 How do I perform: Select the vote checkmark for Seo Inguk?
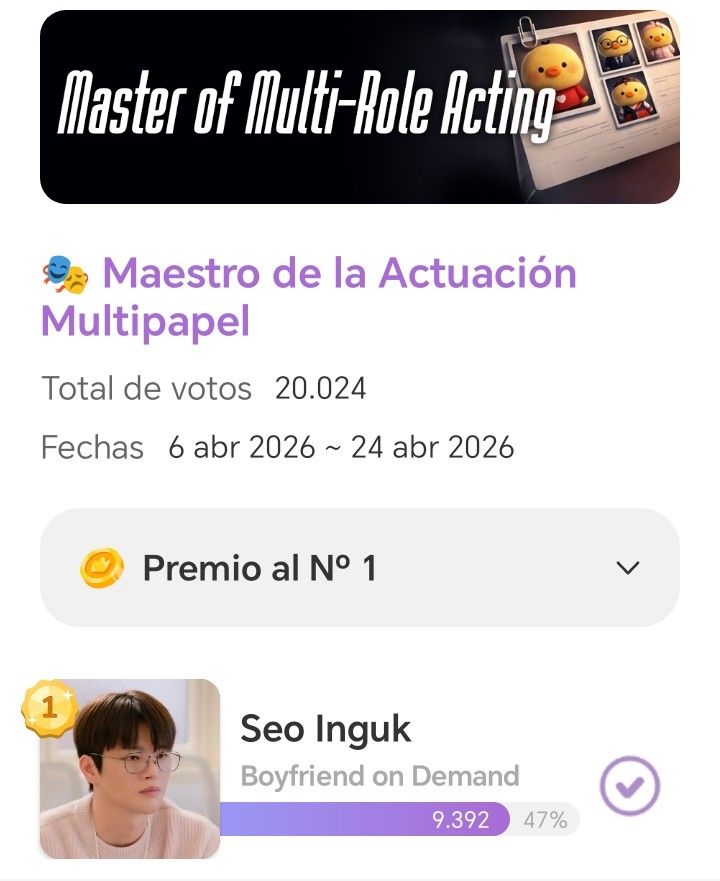click(629, 787)
